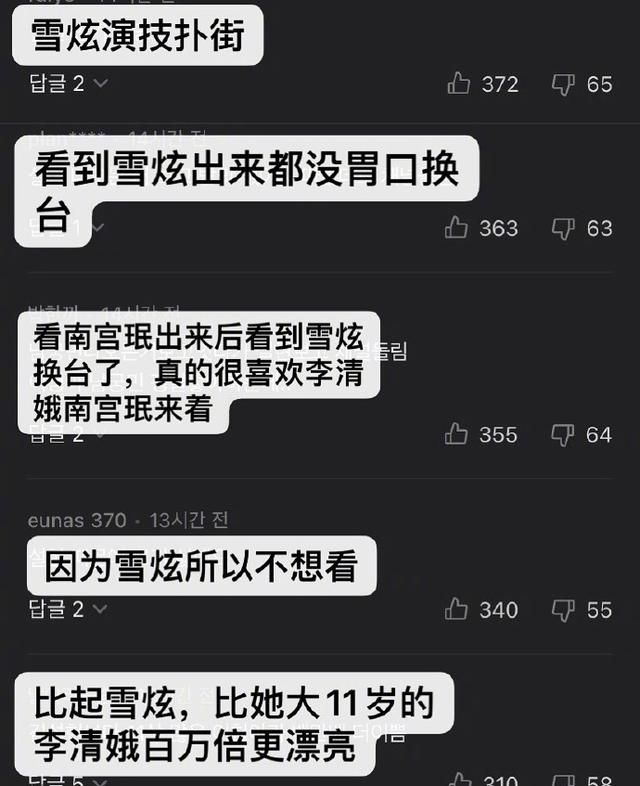This screenshot has width=640, height=786.
Task: Dislike the eunas 370 comment
Action: point(564,609)
